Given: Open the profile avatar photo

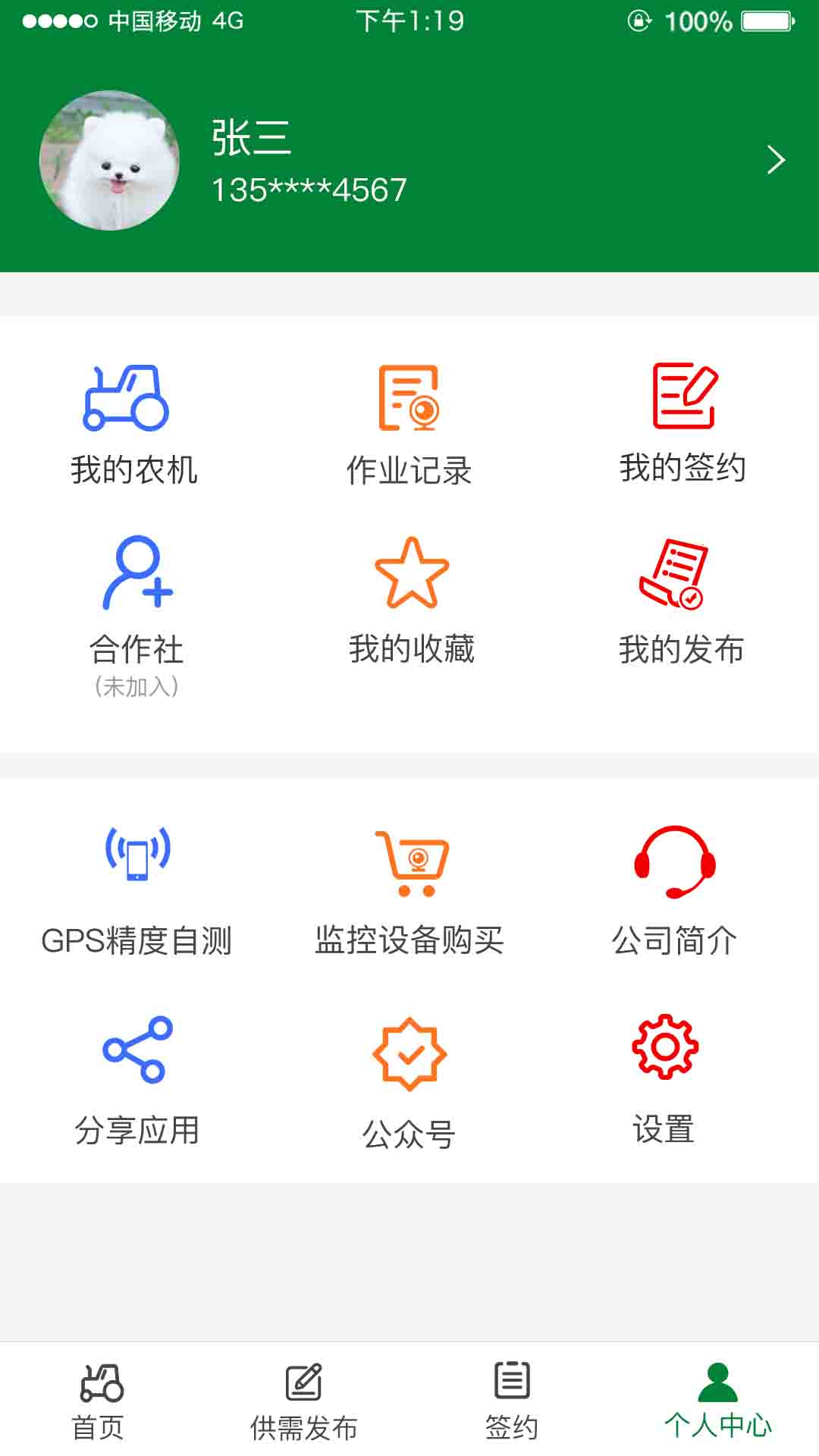Looking at the screenshot, I should pos(110,159).
